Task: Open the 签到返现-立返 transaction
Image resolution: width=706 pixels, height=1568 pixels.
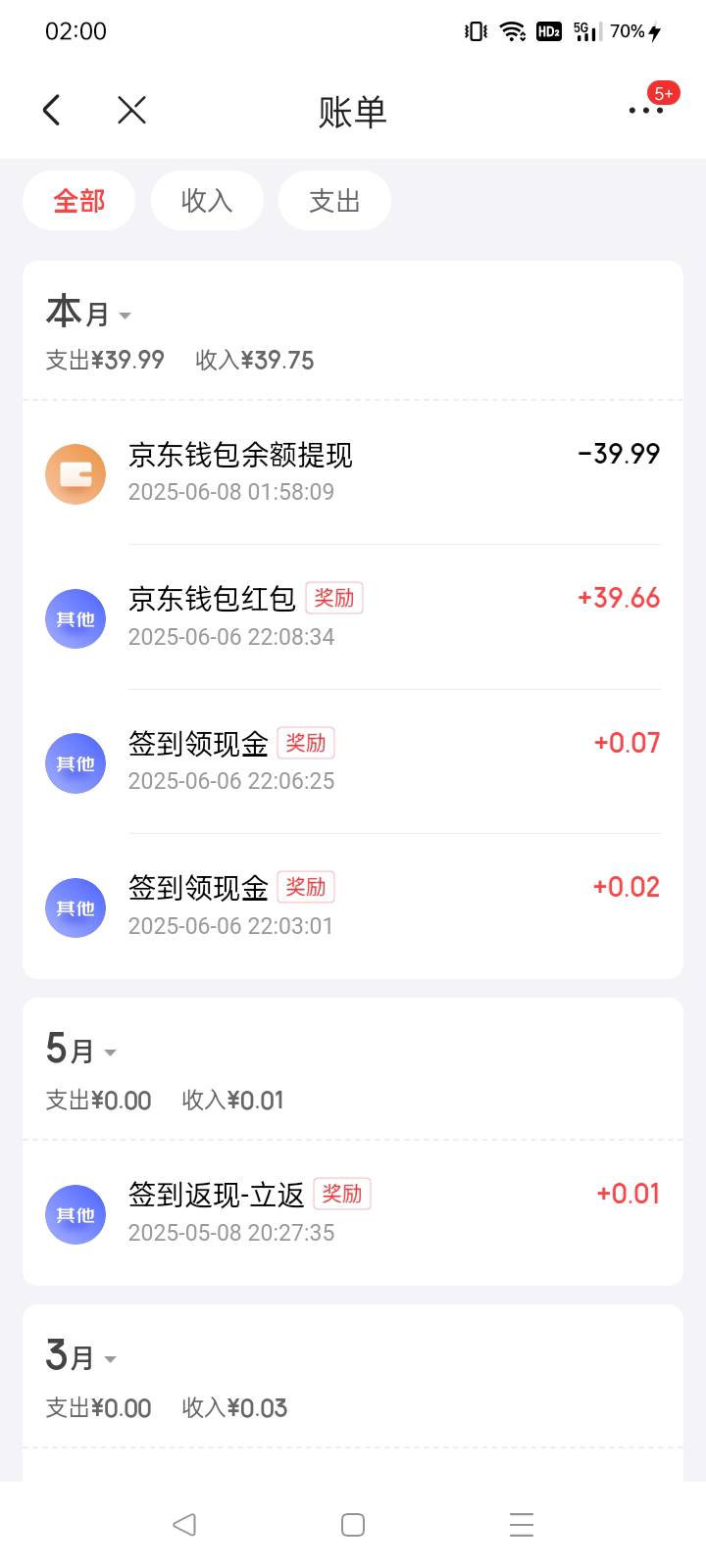Action: (353, 1212)
